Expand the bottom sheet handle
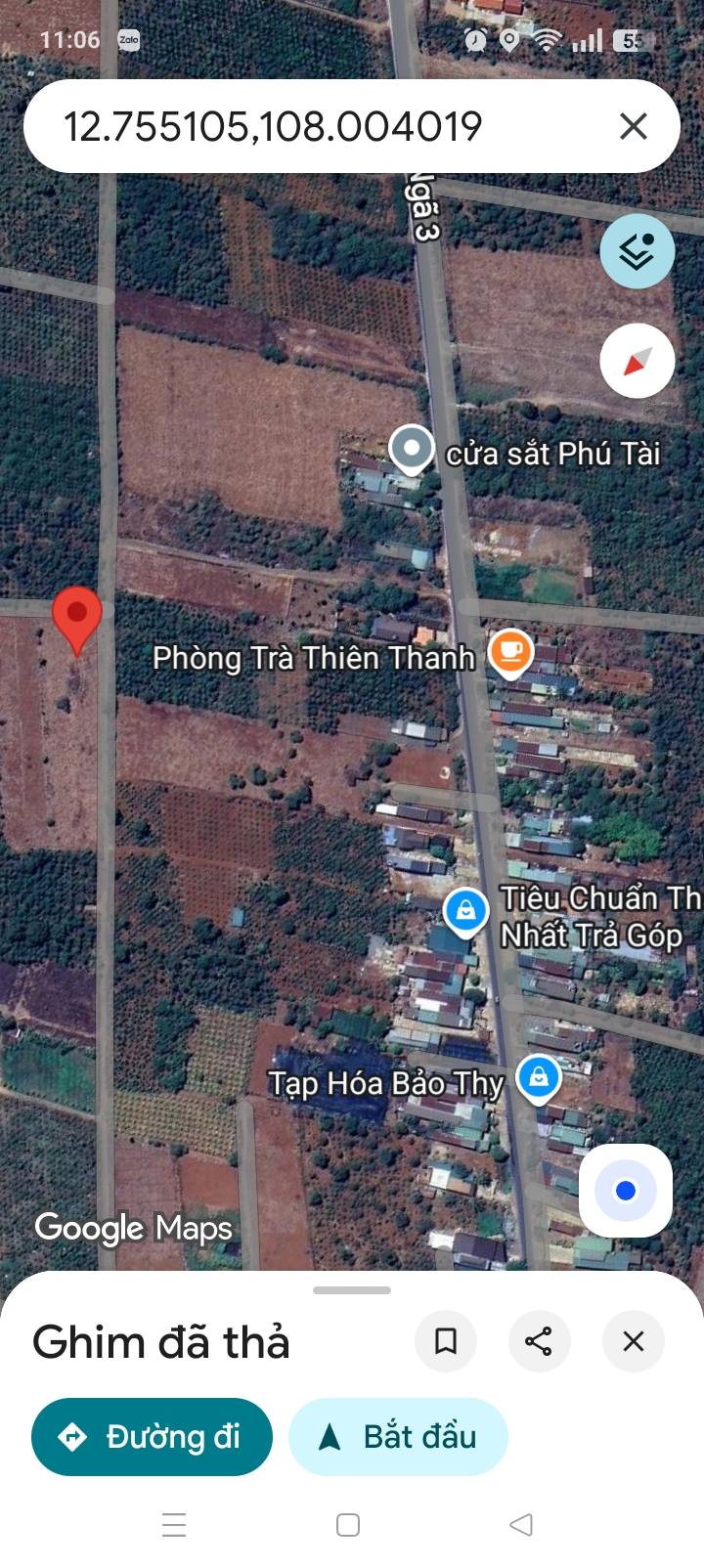The width and height of the screenshot is (704, 1568). point(352,1290)
